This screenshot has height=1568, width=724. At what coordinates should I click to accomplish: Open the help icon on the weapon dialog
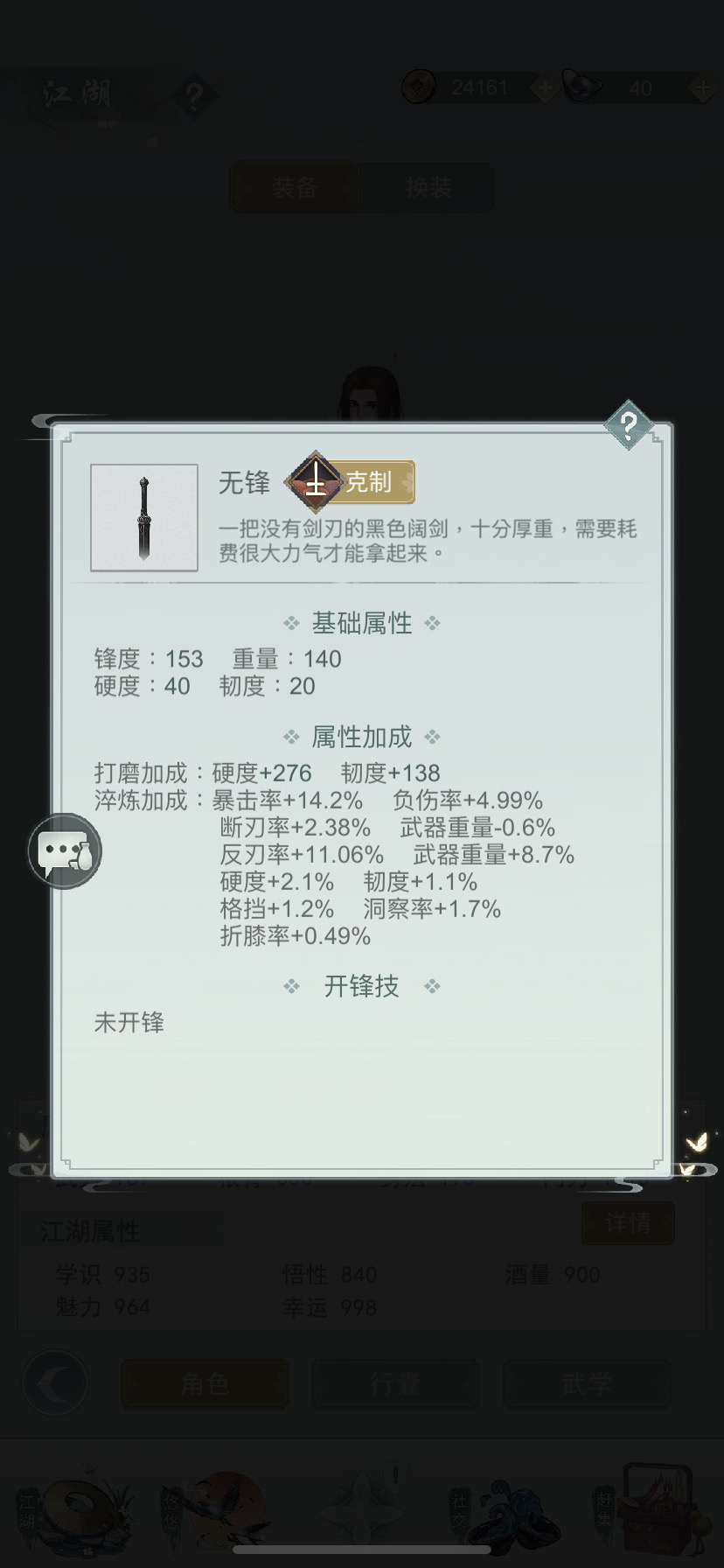tap(628, 425)
